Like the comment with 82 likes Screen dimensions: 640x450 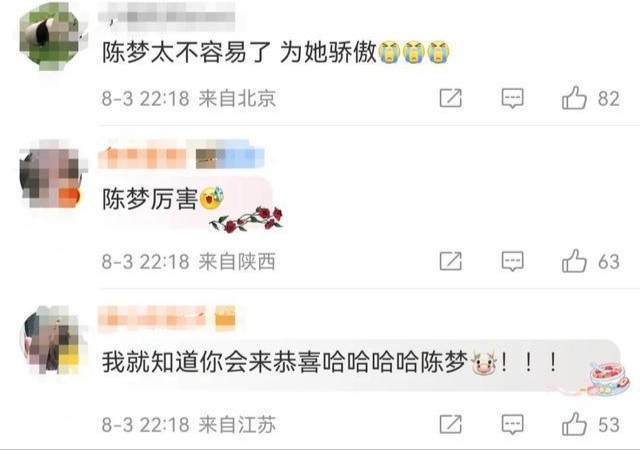pos(574,98)
